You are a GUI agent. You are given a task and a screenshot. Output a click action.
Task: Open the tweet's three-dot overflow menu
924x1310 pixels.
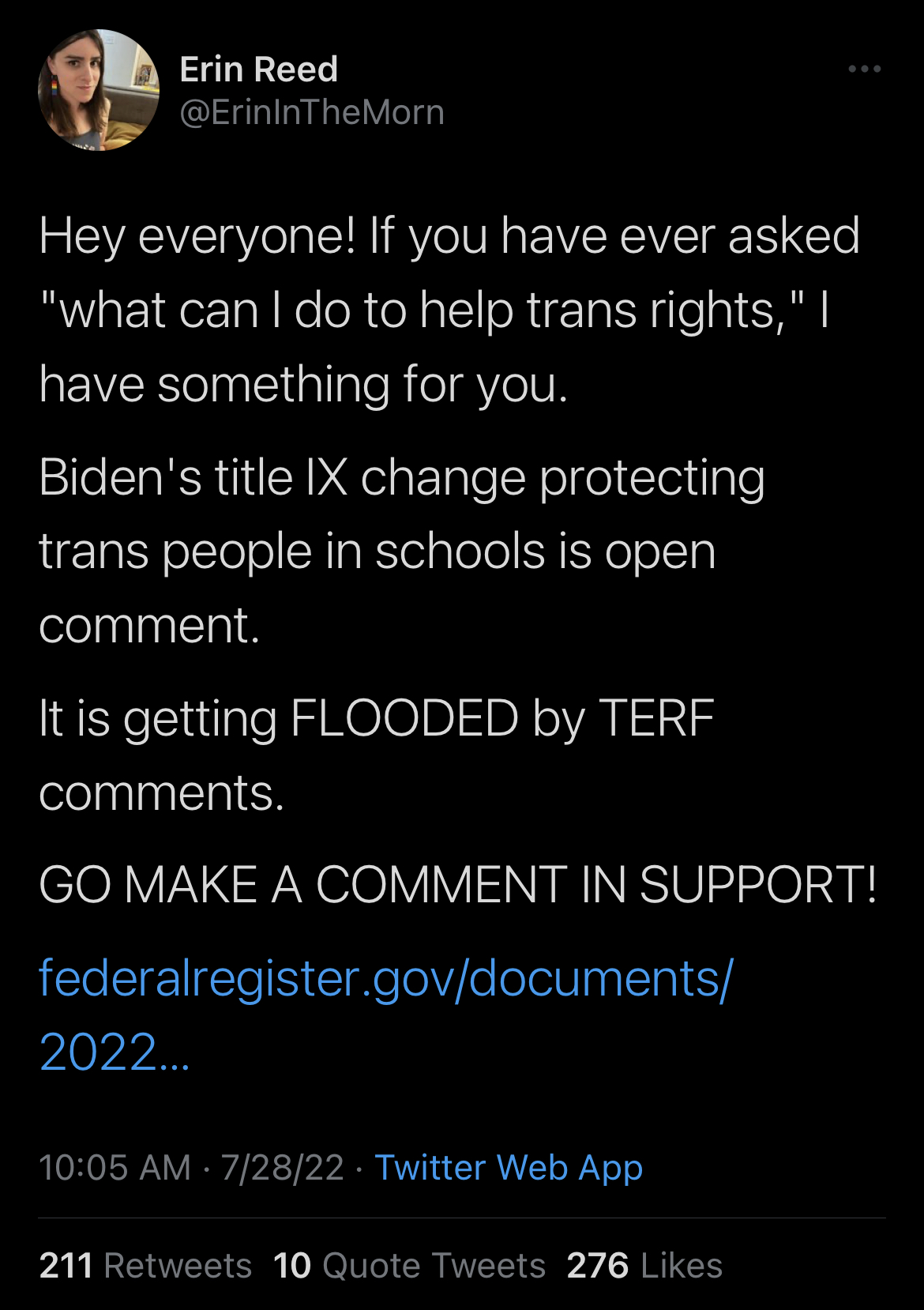coord(864,70)
